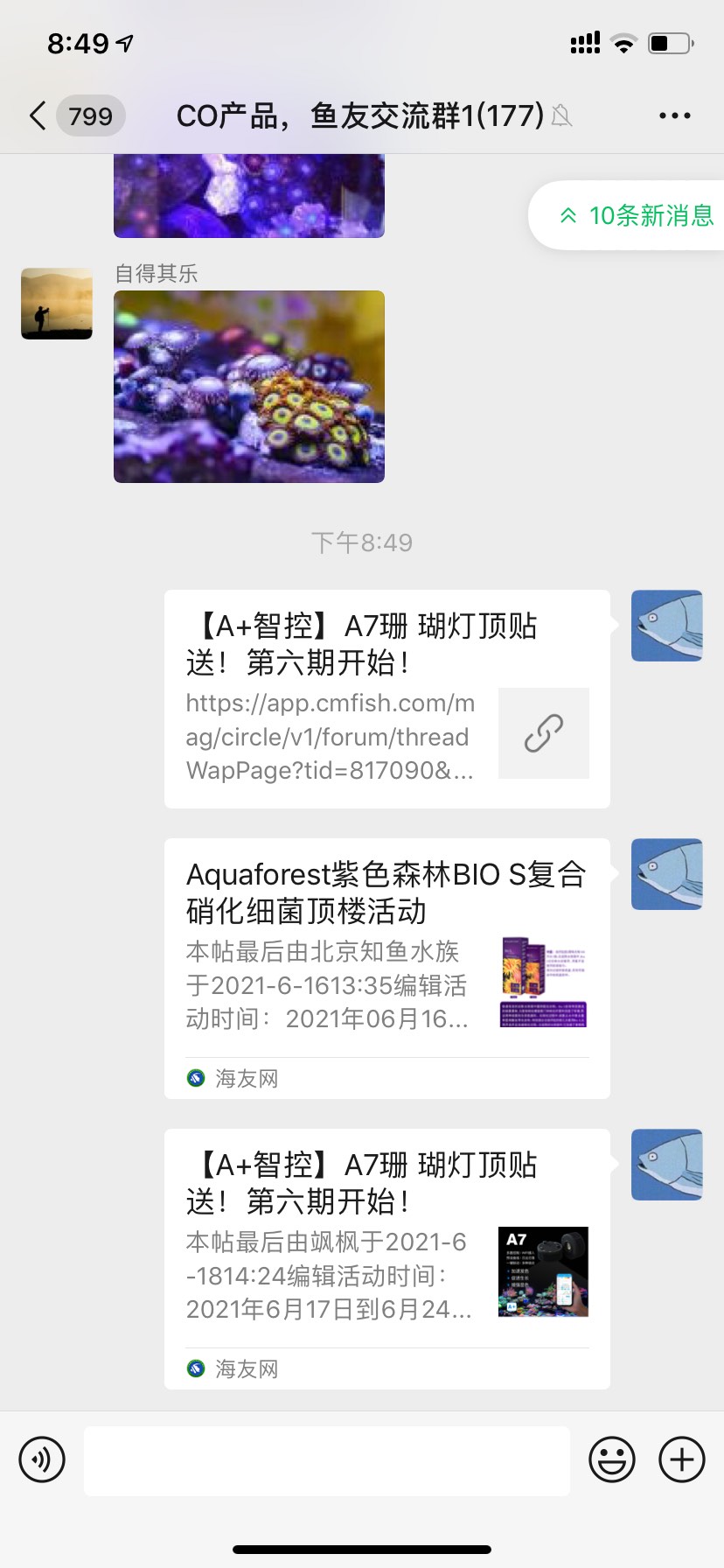Jump to the 10条新消息 unread messages
This screenshot has width=724, height=1568.
(636, 215)
